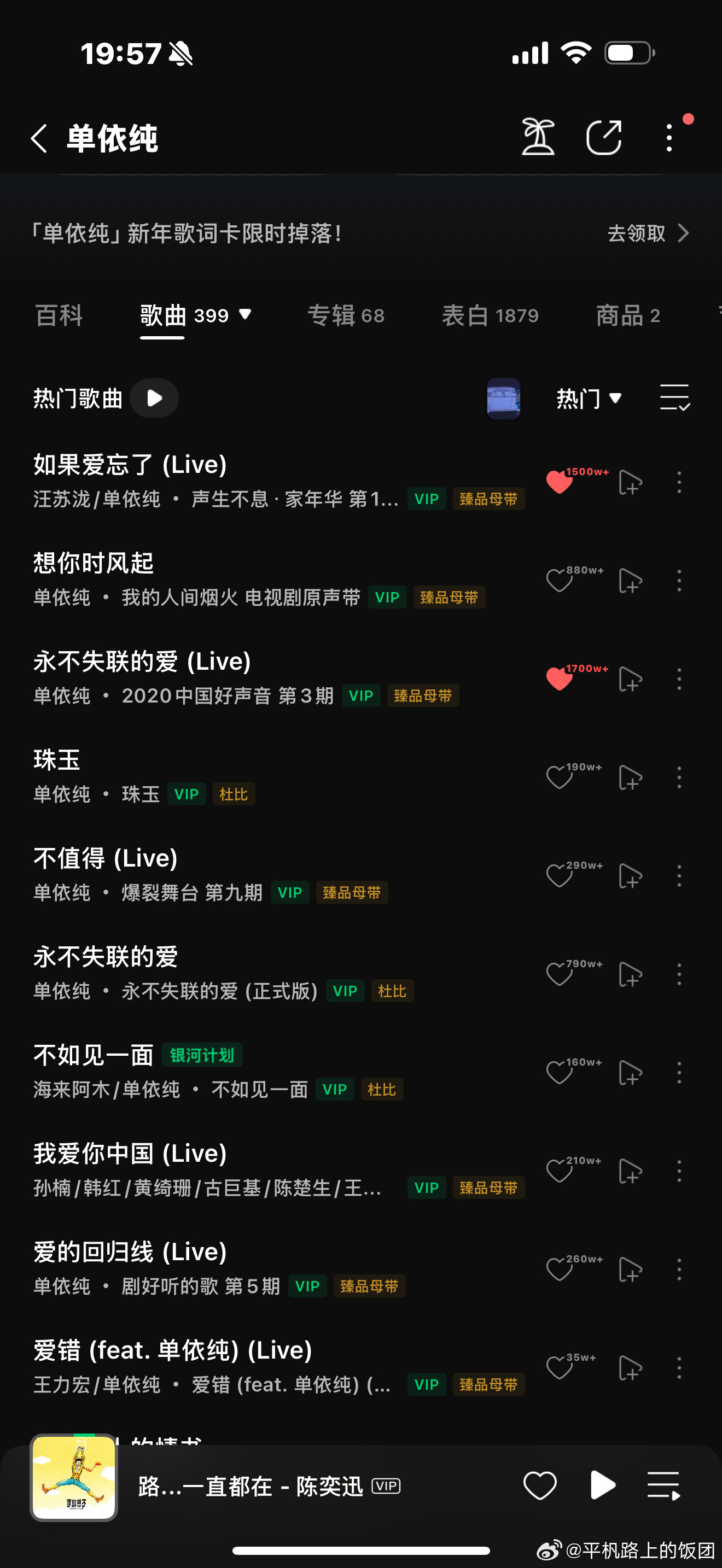Open more options for the song 珠玉

[678, 777]
